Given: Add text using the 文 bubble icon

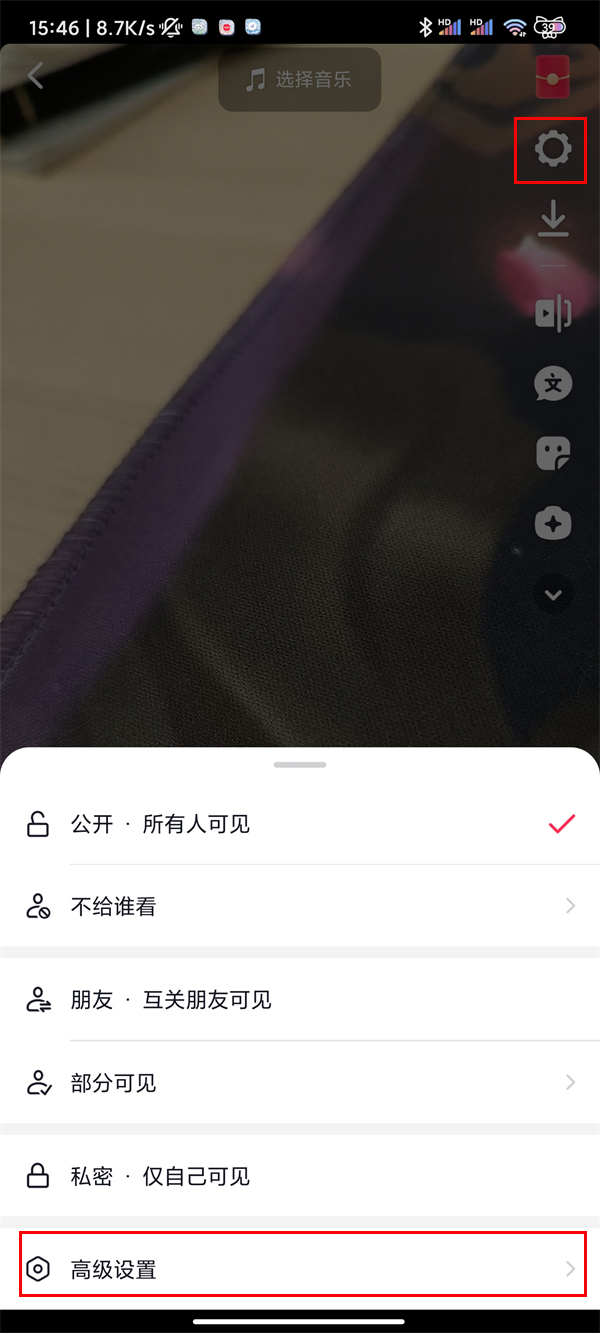Looking at the screenshot, I should pyautogui.click(x=553, y=383).
